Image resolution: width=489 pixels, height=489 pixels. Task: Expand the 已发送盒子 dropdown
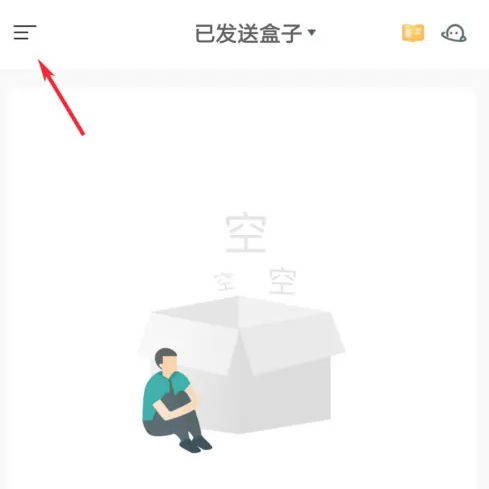tap(255, 33)
